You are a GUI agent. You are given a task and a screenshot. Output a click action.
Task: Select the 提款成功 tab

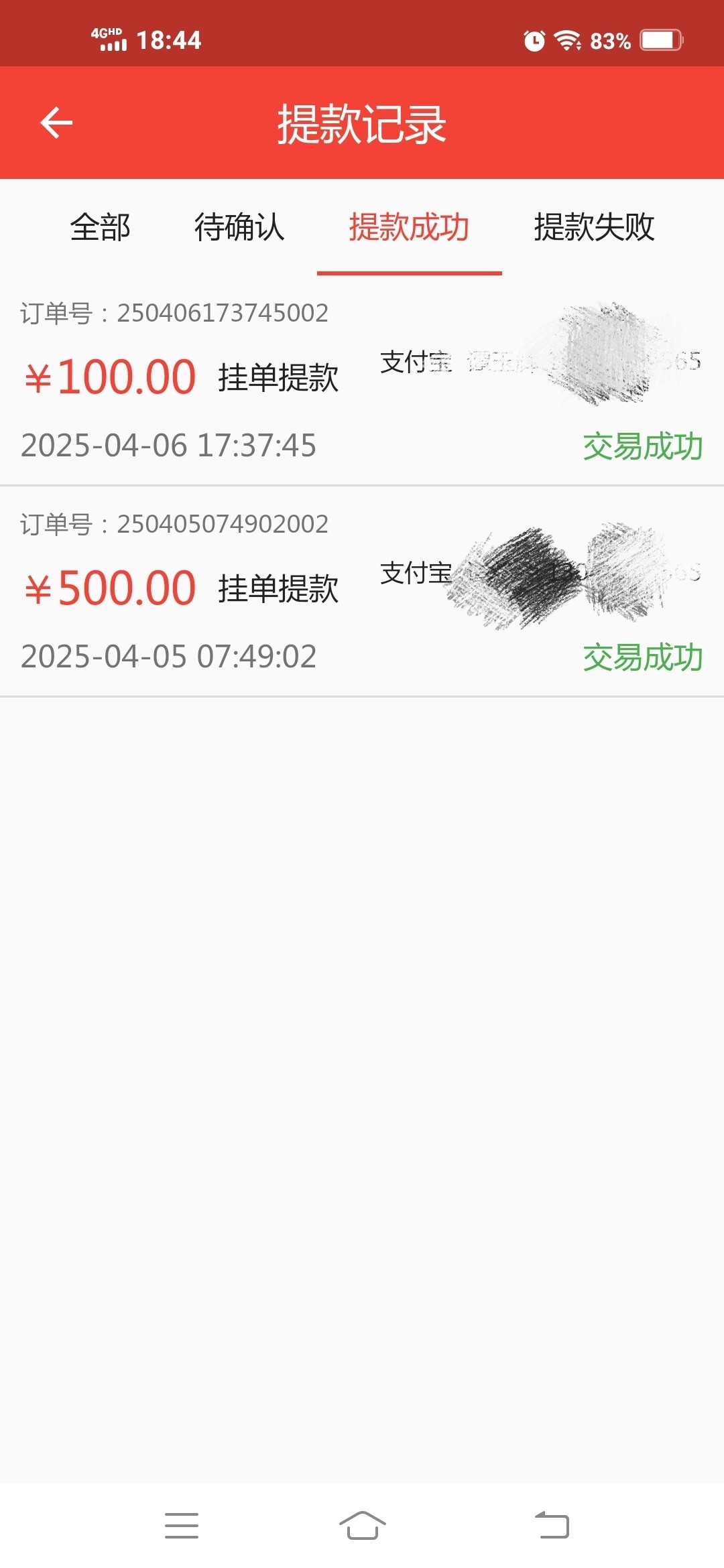(x=409, y=227)
